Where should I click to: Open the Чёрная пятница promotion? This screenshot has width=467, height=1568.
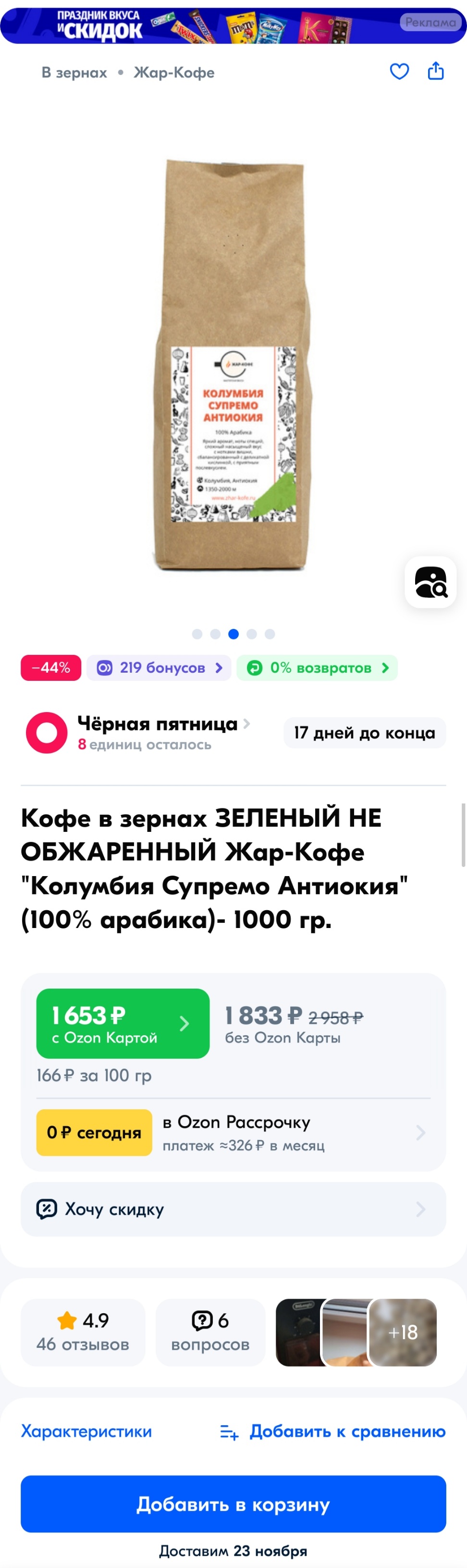(157, 724)
